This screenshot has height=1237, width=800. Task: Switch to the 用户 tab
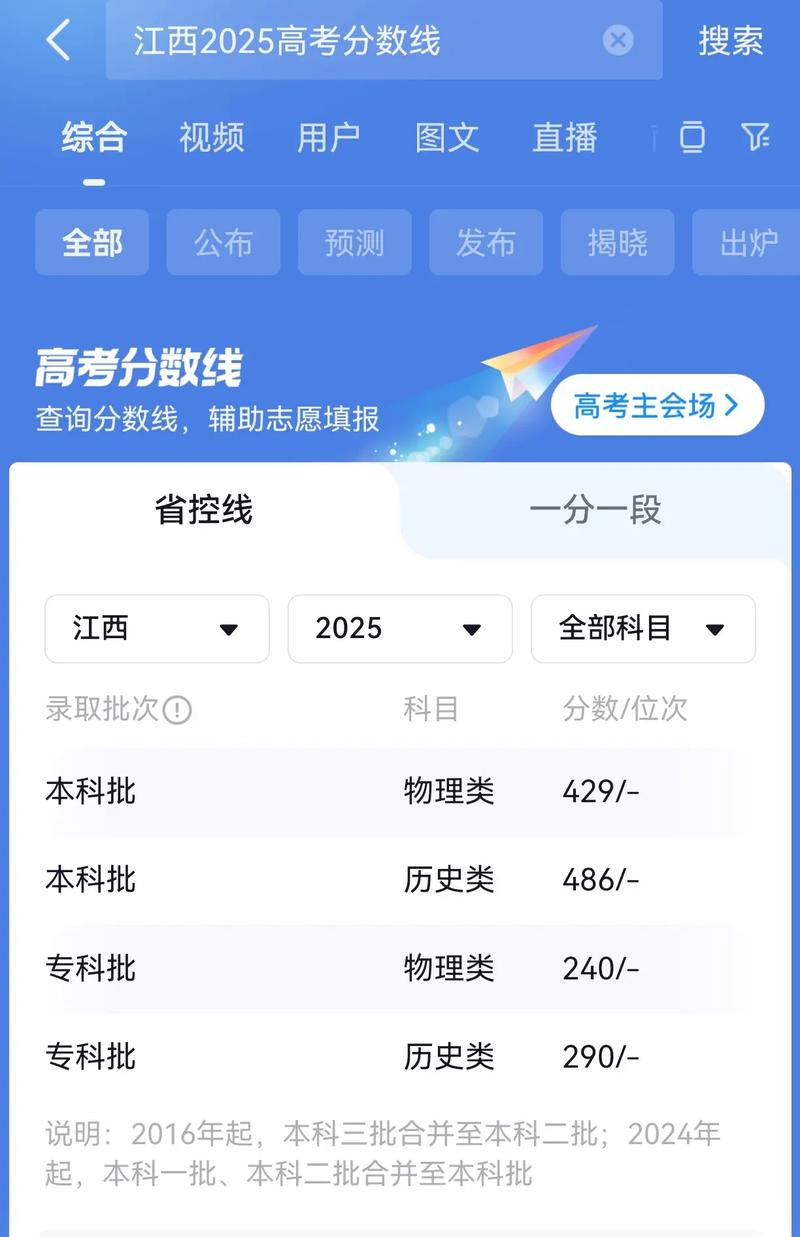[328, 139]
